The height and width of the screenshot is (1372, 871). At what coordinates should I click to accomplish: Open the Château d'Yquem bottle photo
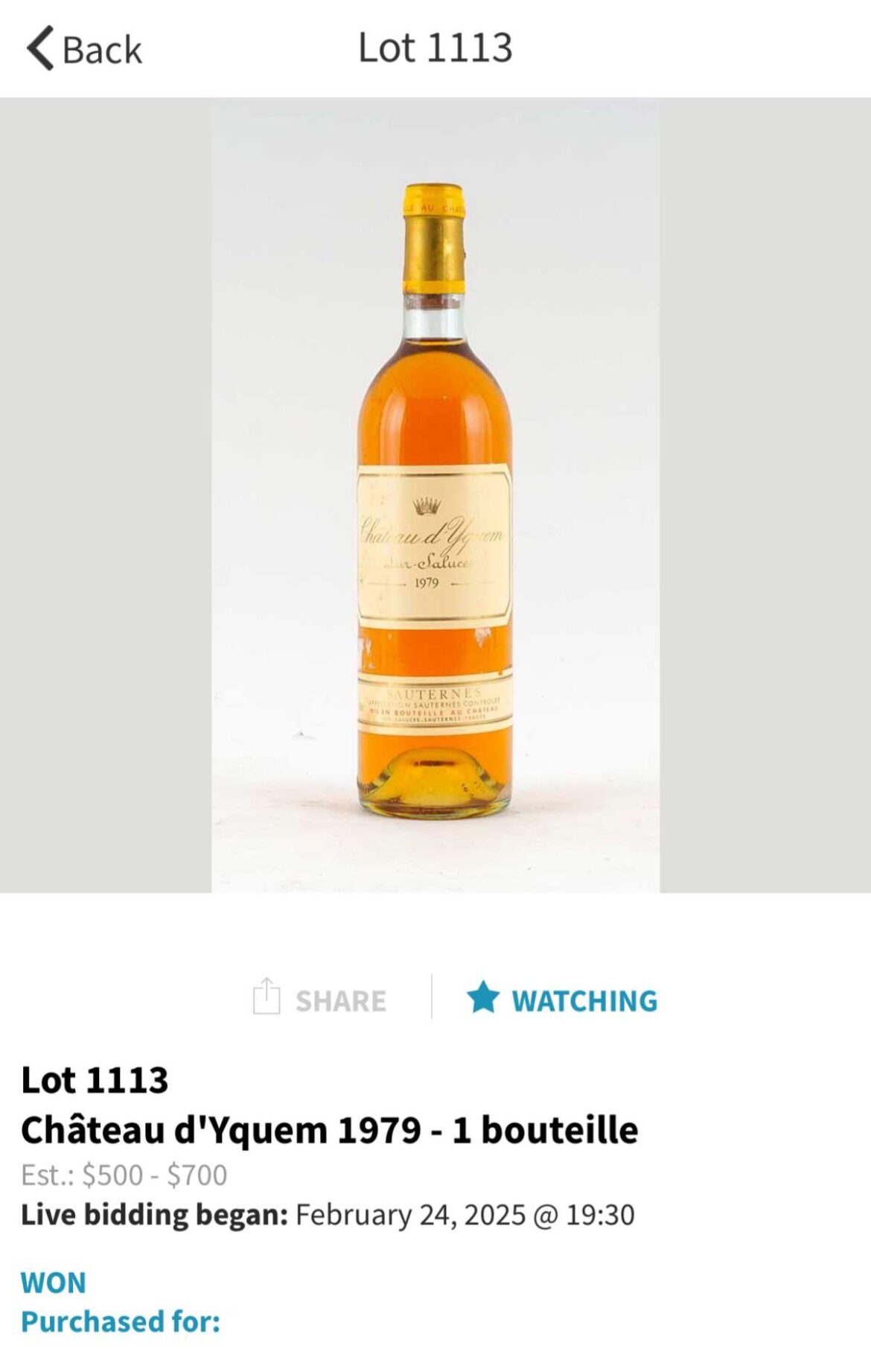[435, 495]
